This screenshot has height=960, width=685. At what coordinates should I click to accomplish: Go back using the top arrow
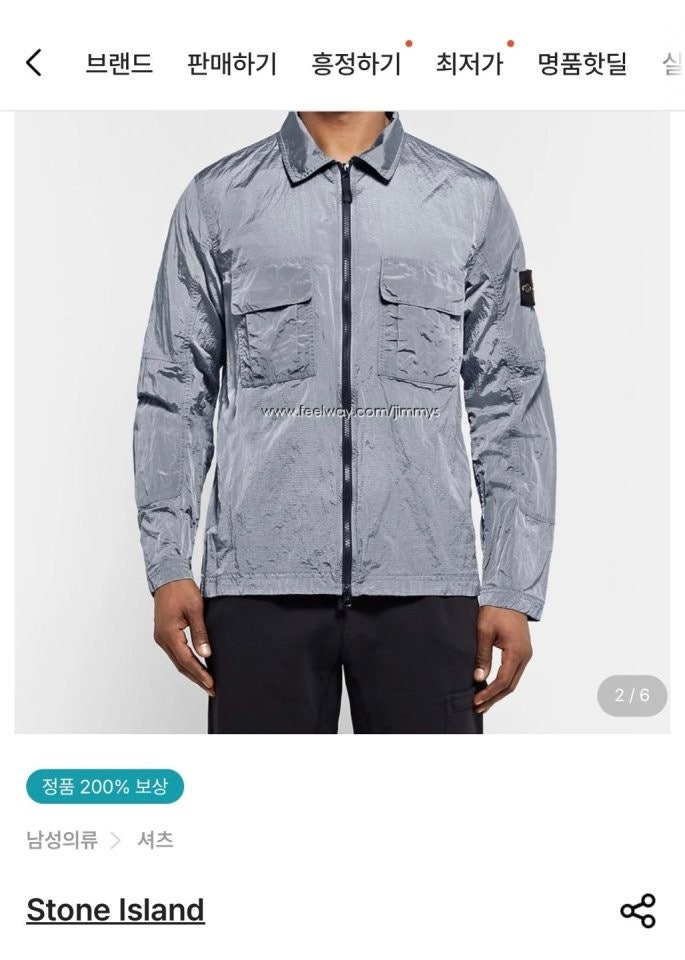point(34,63)
